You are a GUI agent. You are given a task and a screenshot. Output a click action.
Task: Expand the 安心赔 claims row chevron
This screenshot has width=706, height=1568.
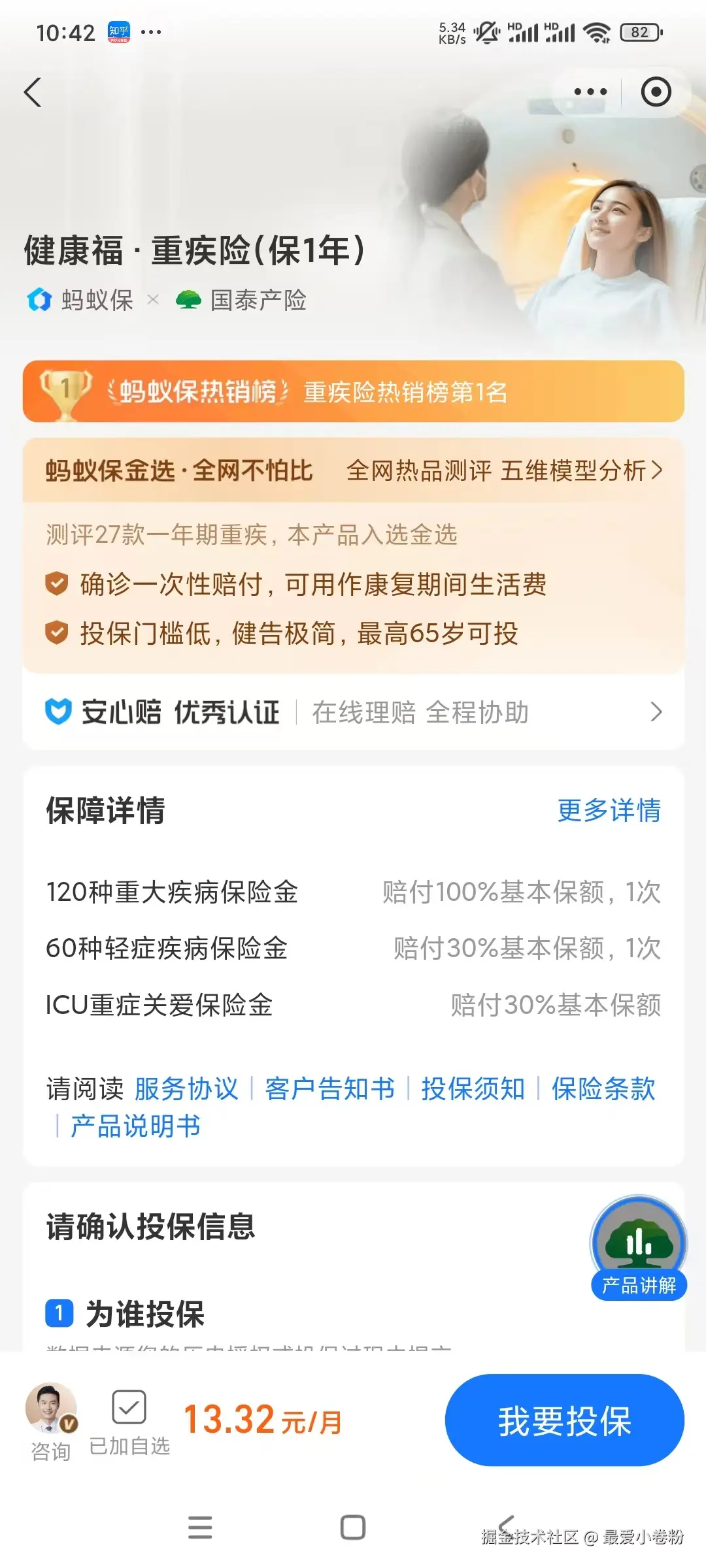(656, 712)
